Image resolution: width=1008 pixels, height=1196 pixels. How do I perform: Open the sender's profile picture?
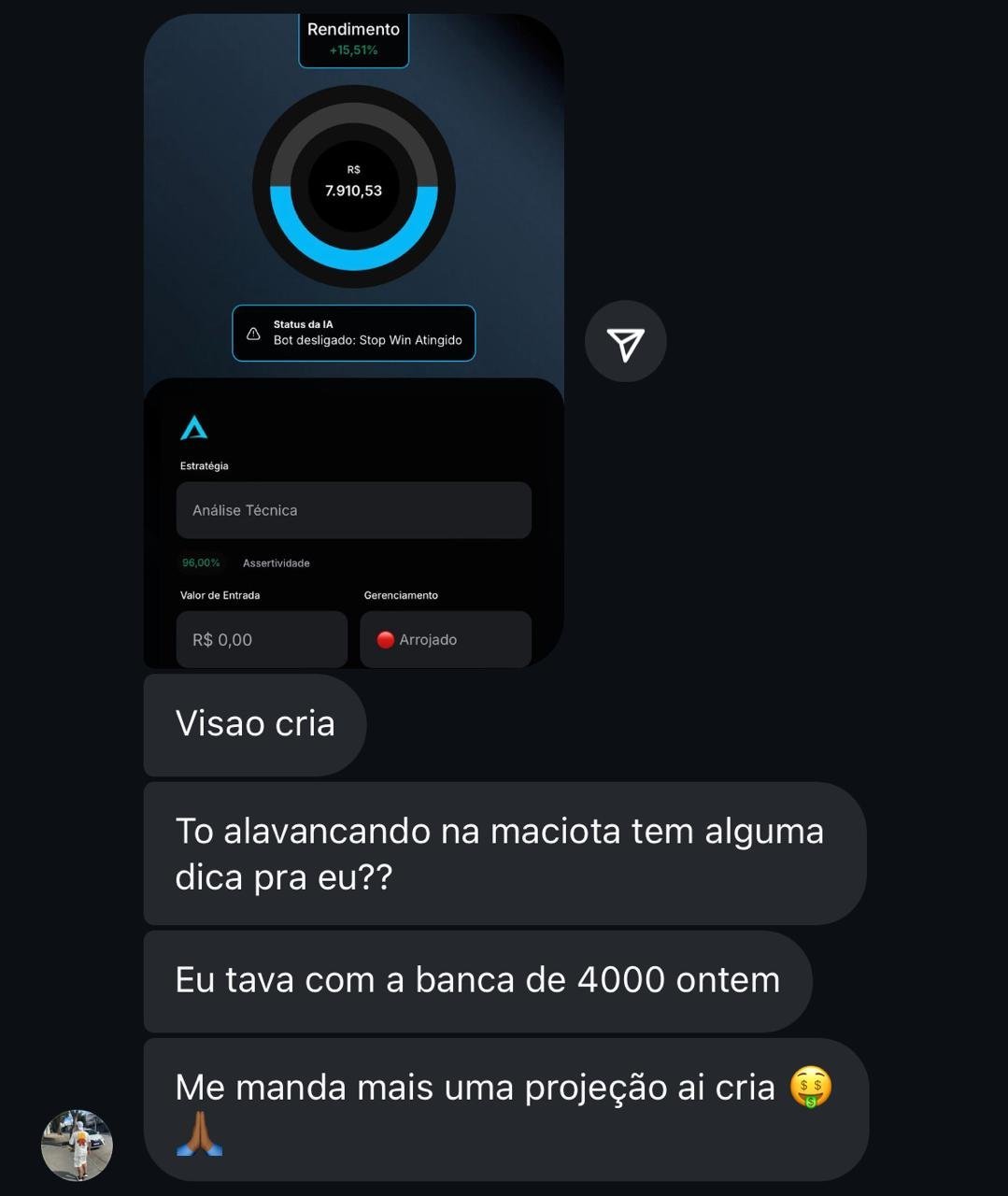[78, 1145]
